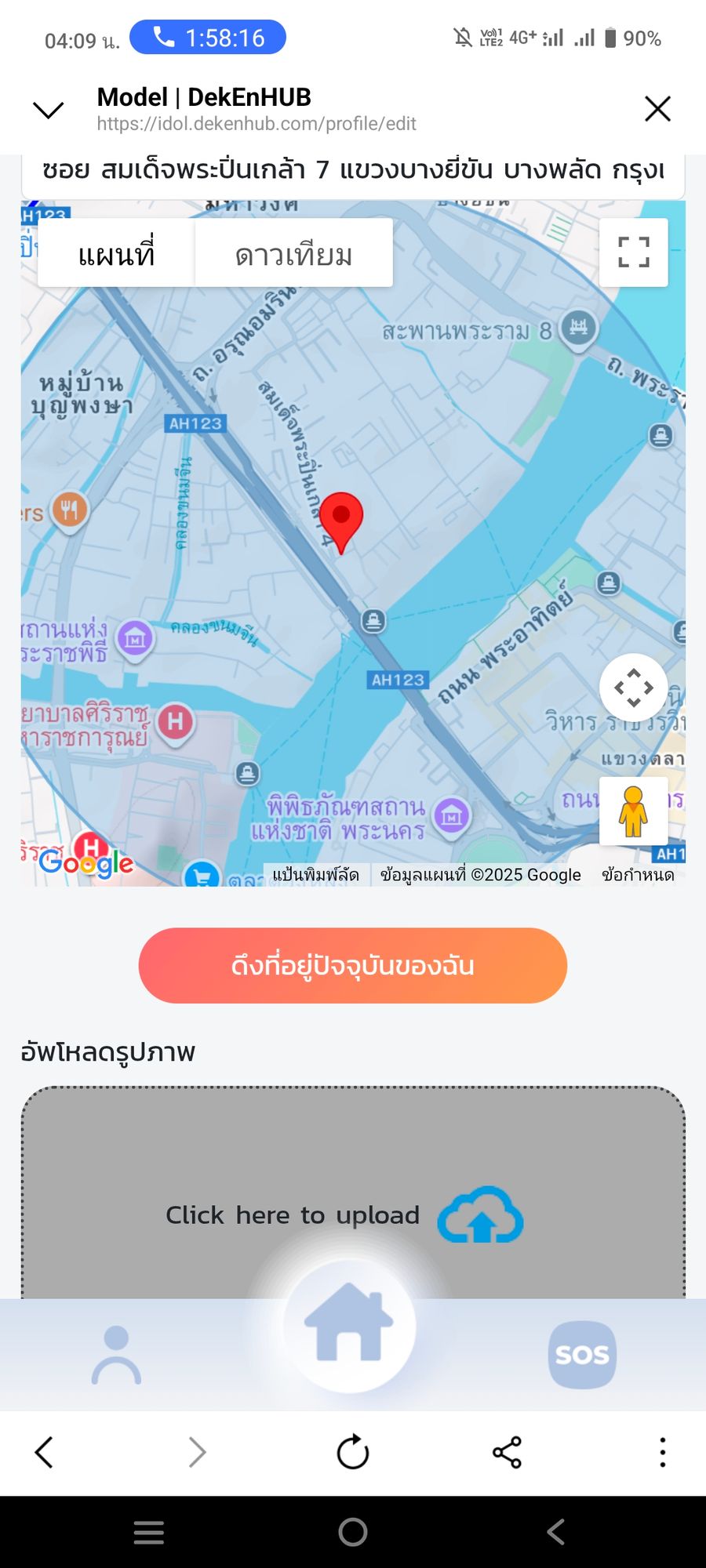
Task: Open the ข้อกำหนด terms link
Action: click(638, 875)
